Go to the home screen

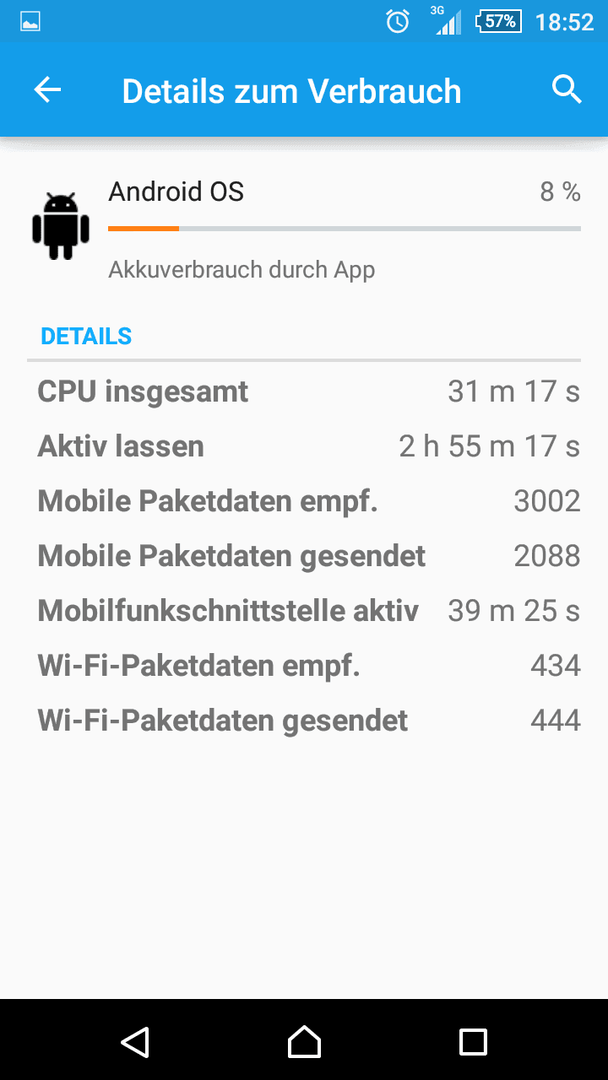coord(304,1041)
